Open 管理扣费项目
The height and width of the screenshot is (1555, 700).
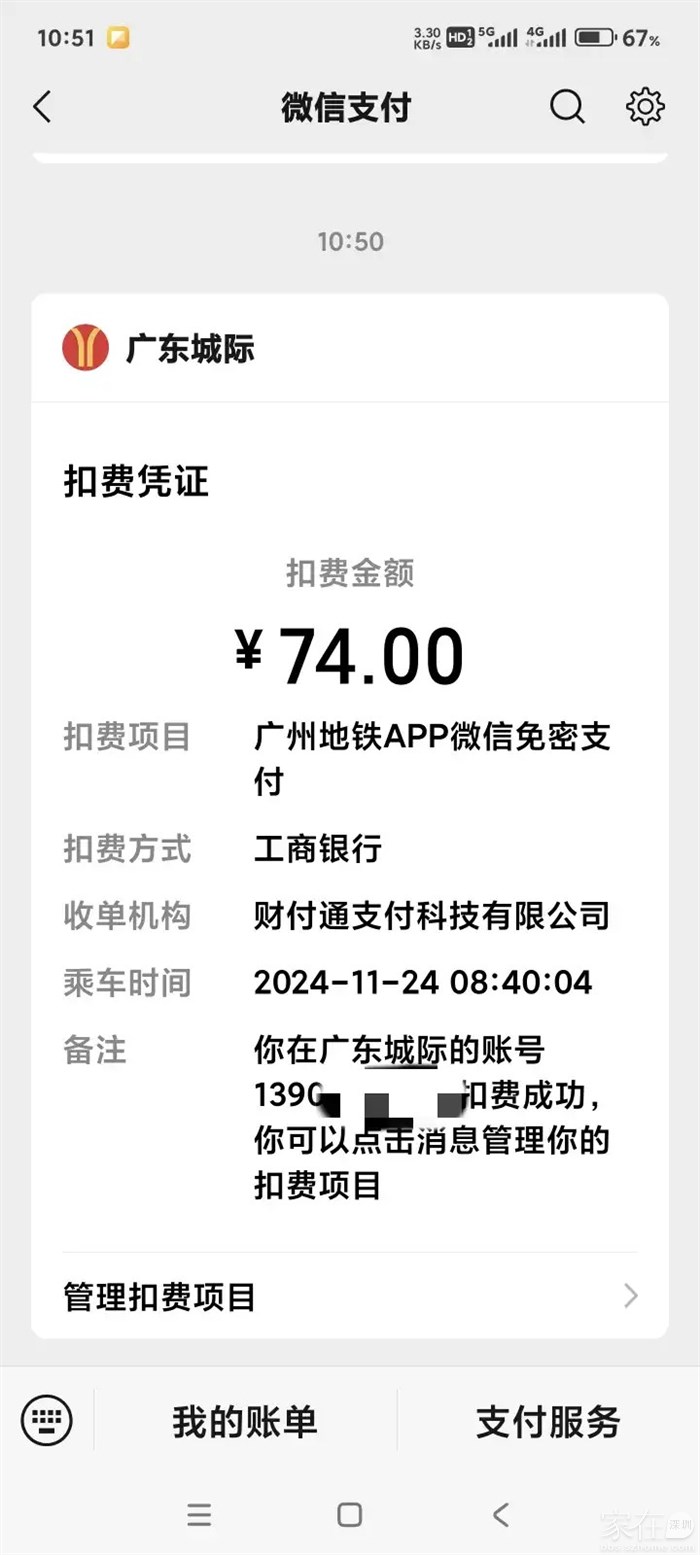pyautogui.click(x=349, y=1297)
